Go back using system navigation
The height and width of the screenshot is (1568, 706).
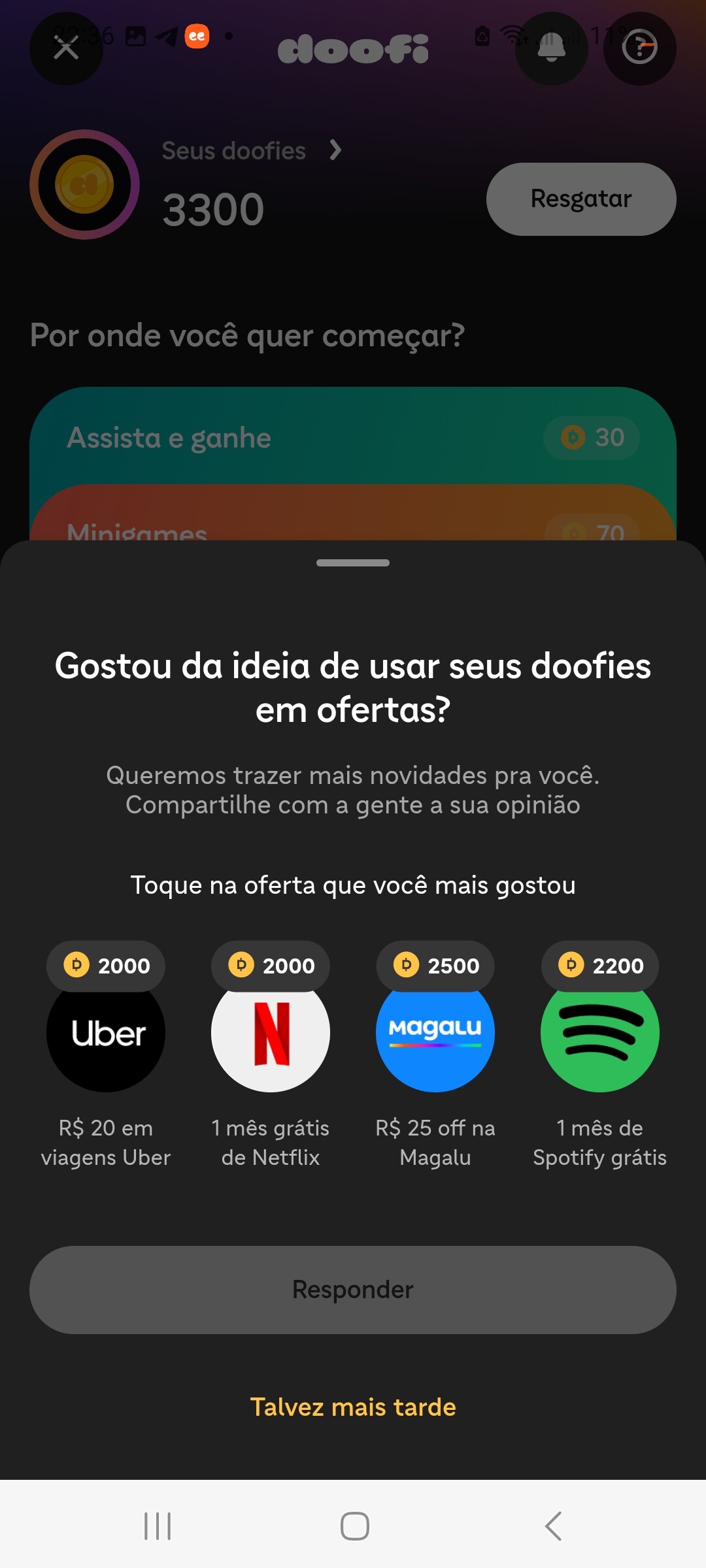(553, 1526)
